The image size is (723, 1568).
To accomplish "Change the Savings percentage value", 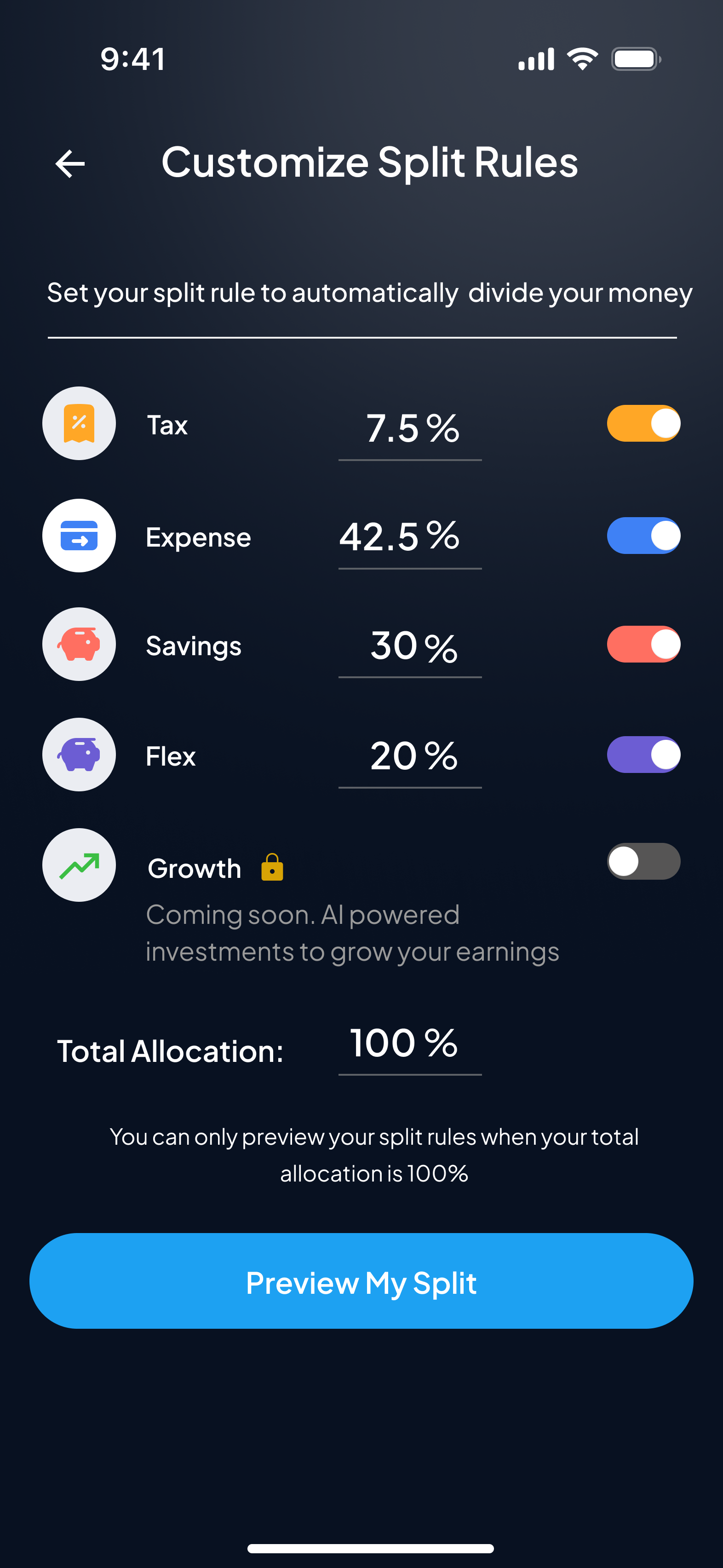I will [x=410, y=646].
